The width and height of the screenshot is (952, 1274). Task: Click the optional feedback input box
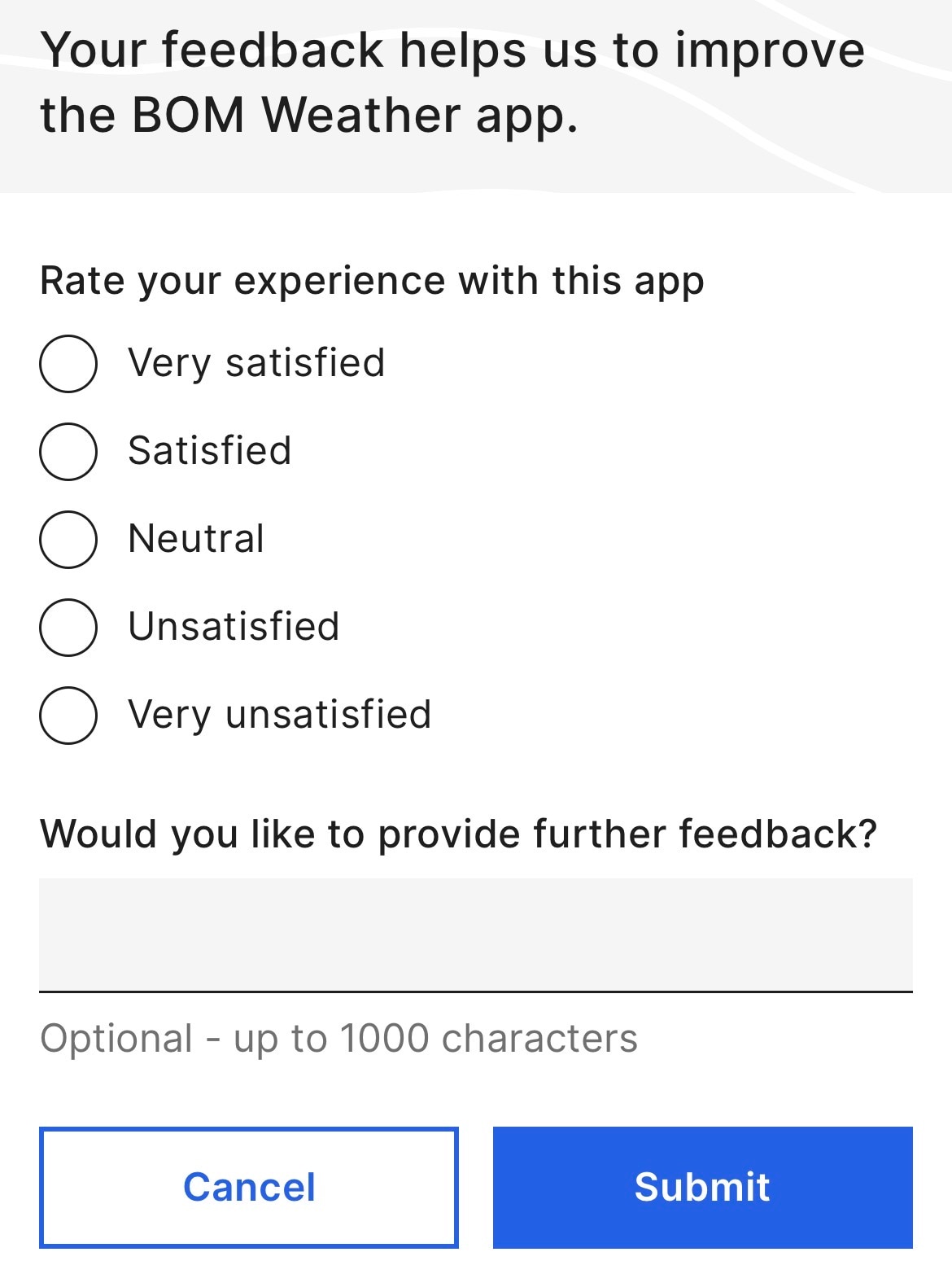(476, 935)
